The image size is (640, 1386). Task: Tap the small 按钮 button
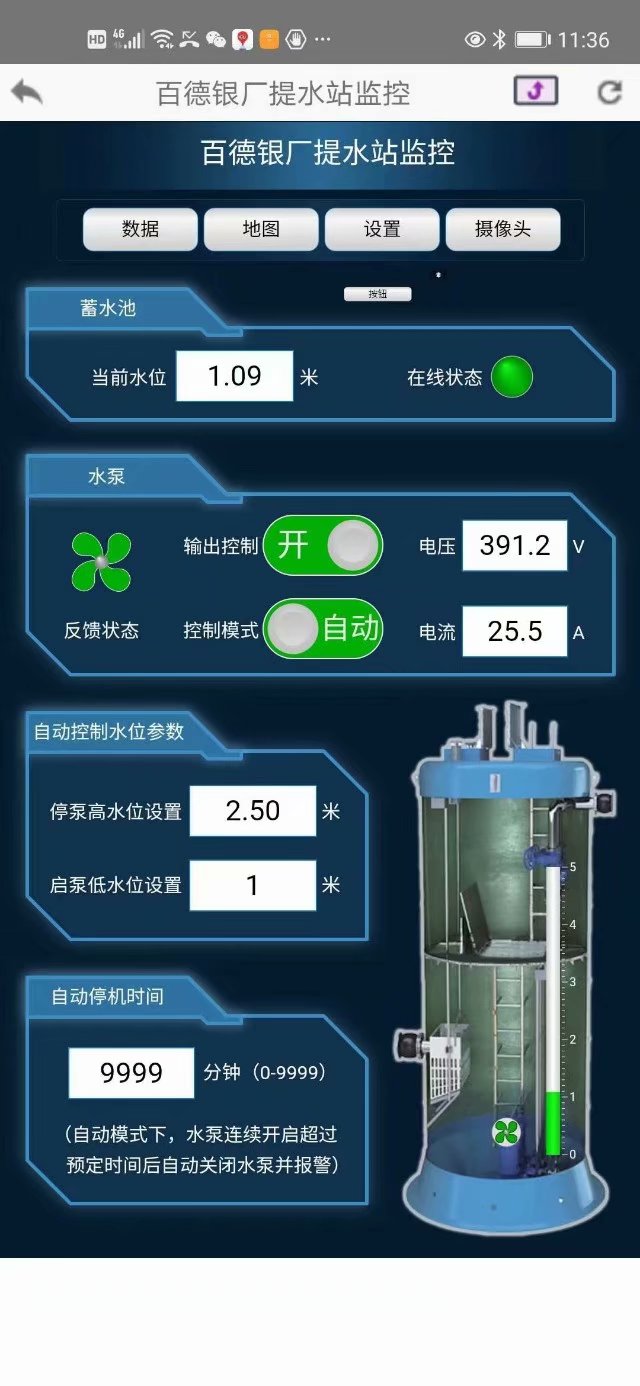[x=377, y=294]
